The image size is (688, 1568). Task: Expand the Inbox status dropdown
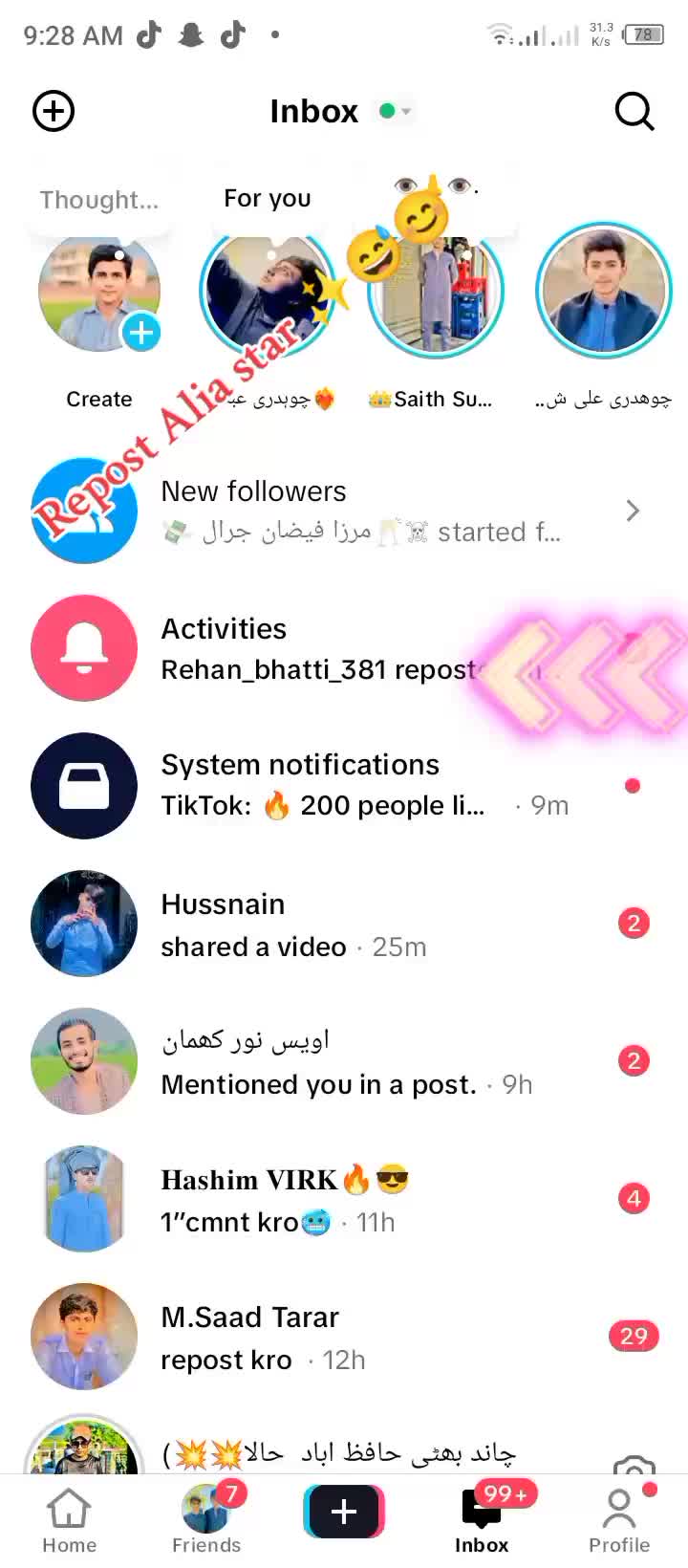point(395,111)
